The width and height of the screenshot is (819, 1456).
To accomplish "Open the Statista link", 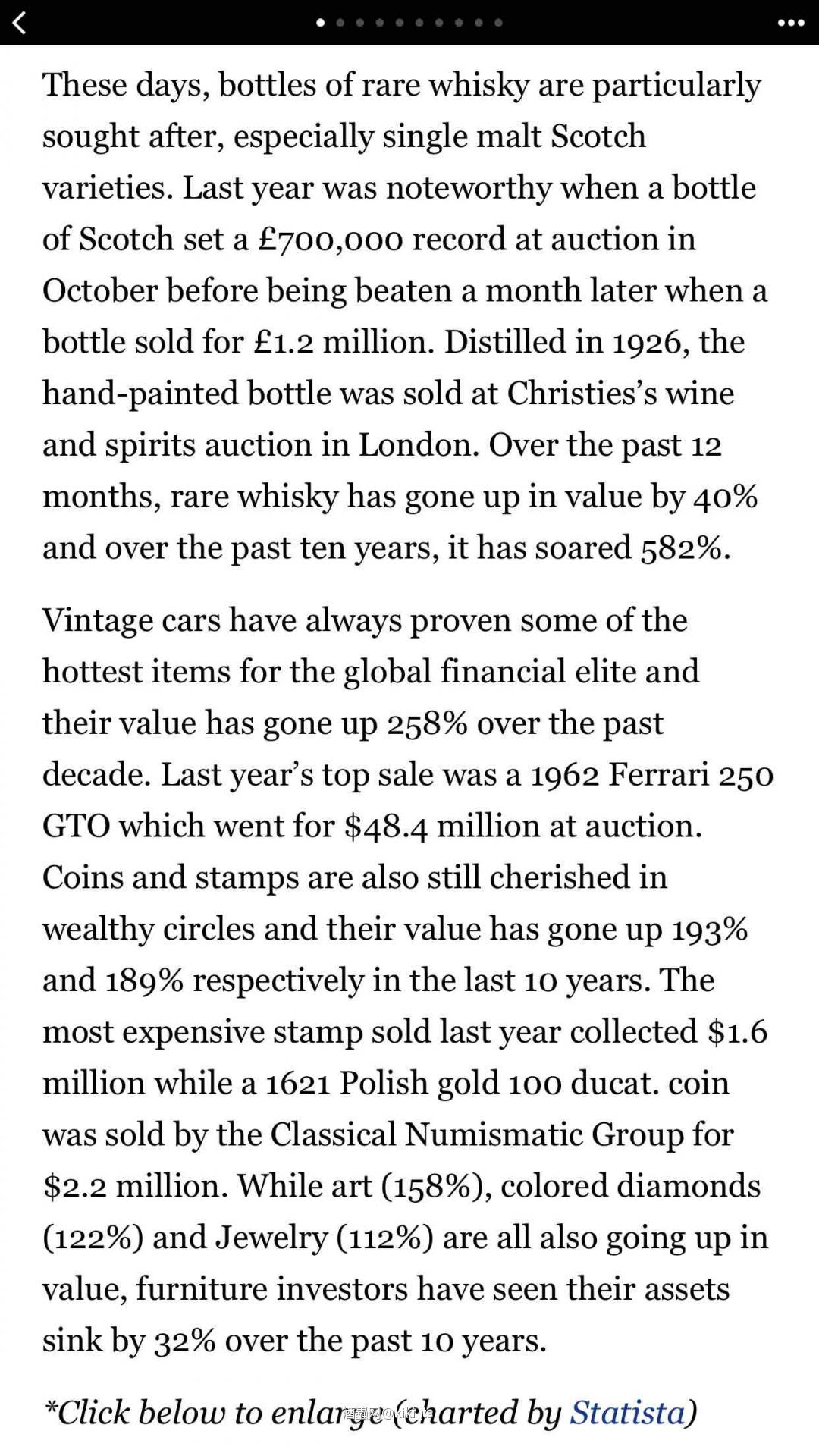I will pos(627,1412).
